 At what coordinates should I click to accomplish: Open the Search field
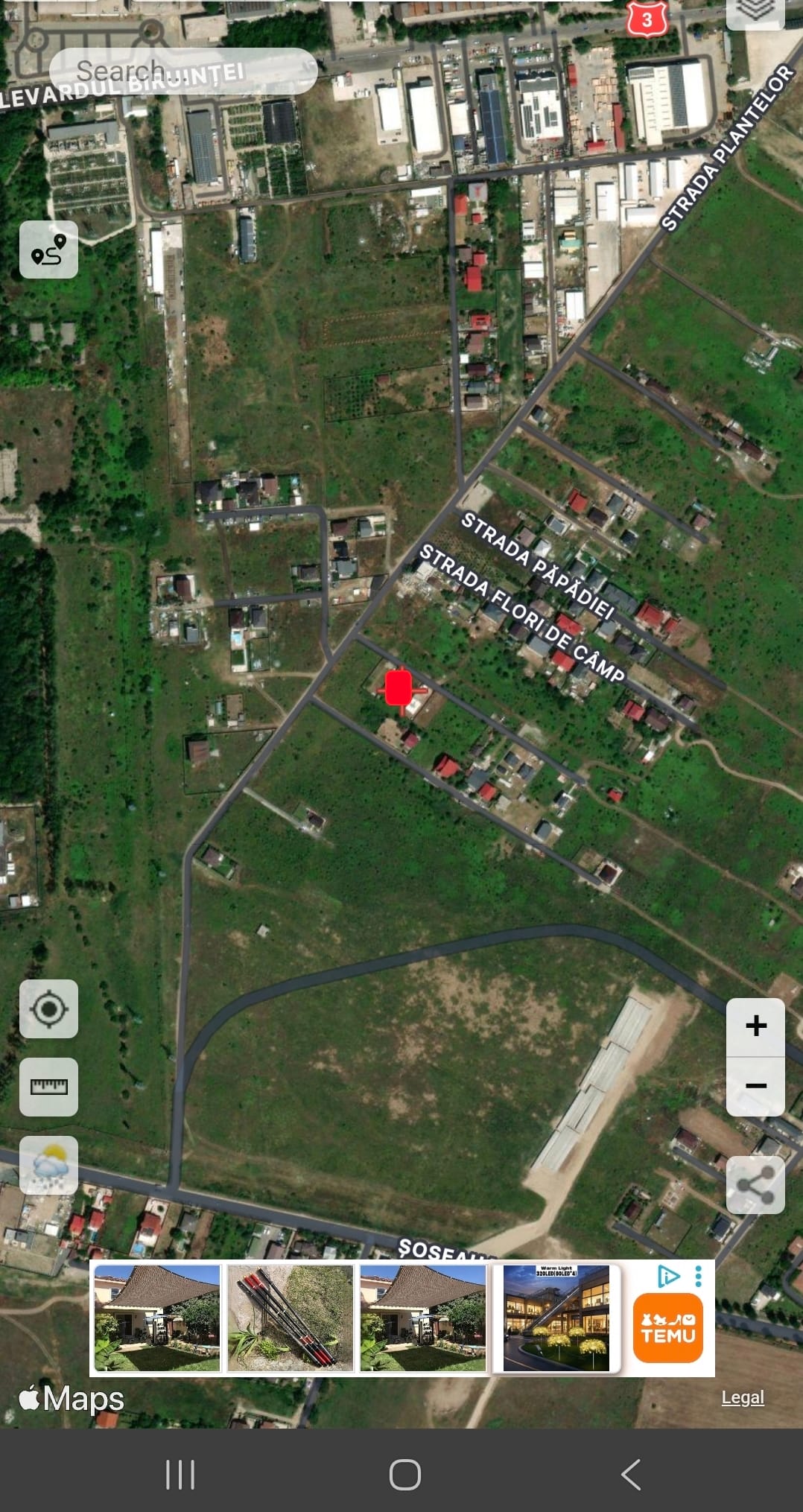[x=183, y=72]
